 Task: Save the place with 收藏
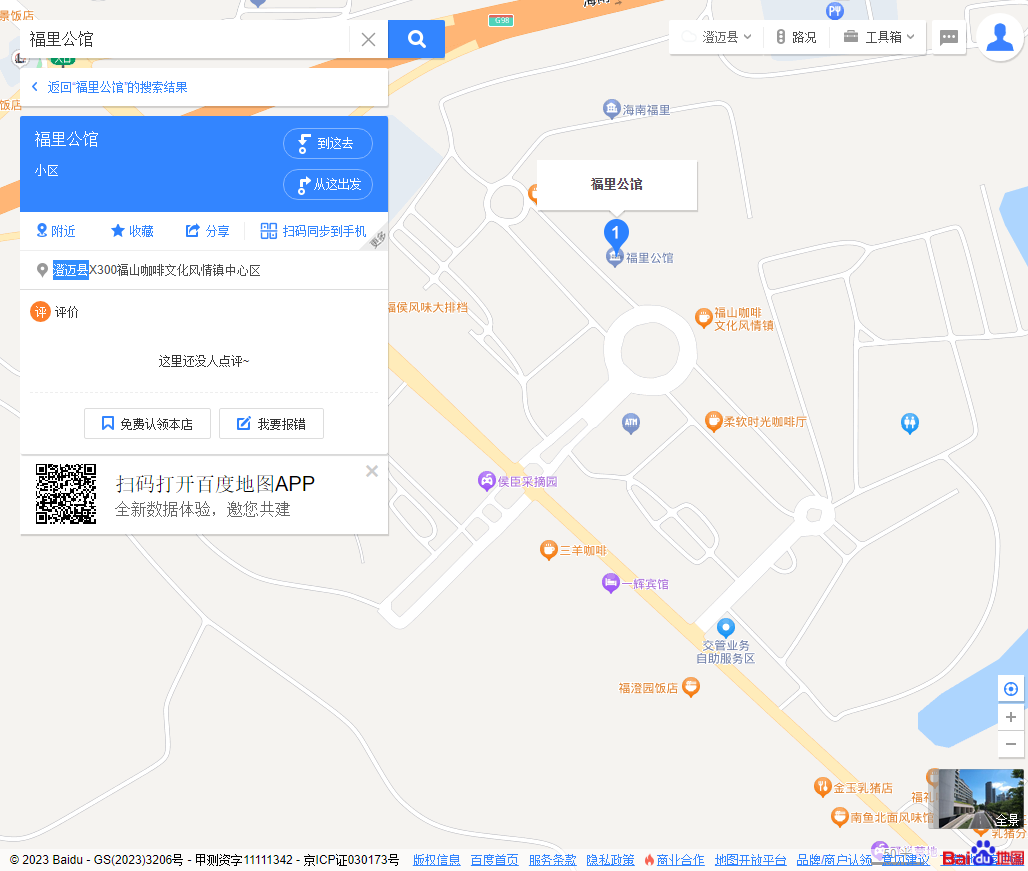(132, 231)
